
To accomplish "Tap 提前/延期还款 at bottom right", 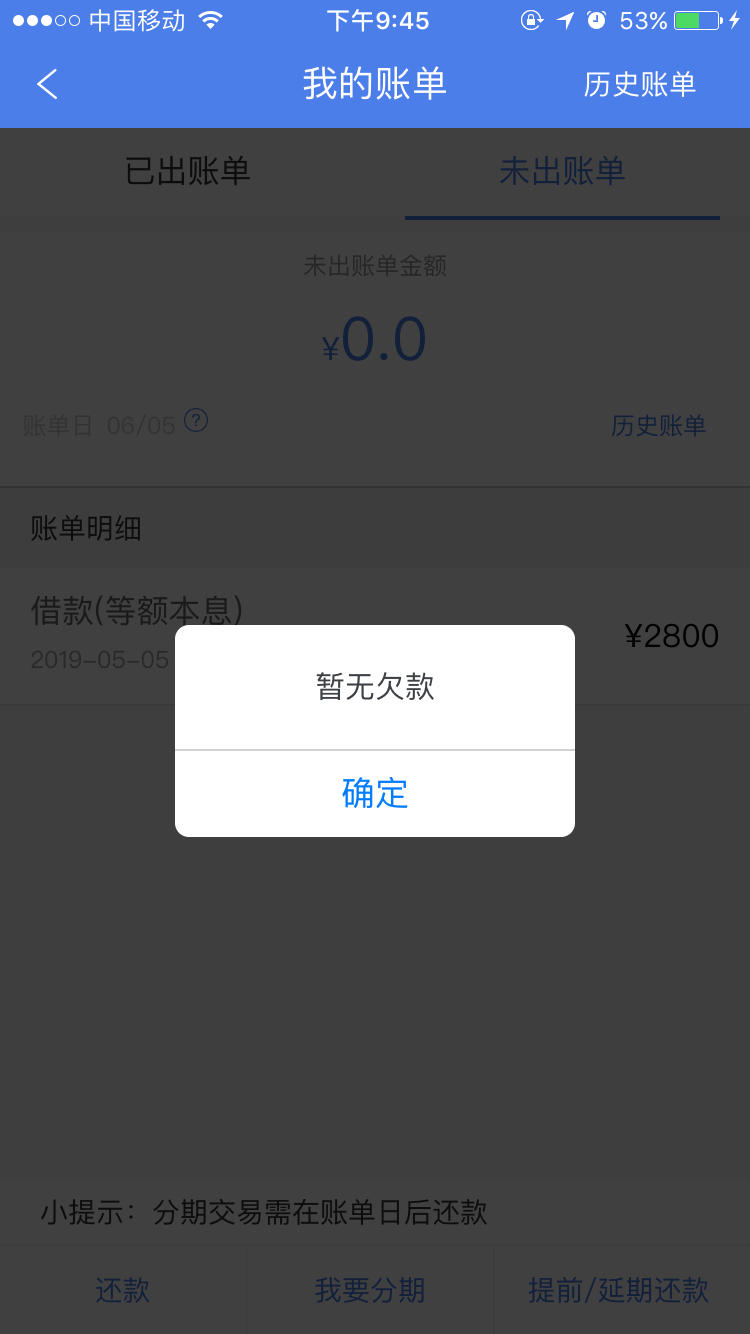I will tap(620, 1291).
